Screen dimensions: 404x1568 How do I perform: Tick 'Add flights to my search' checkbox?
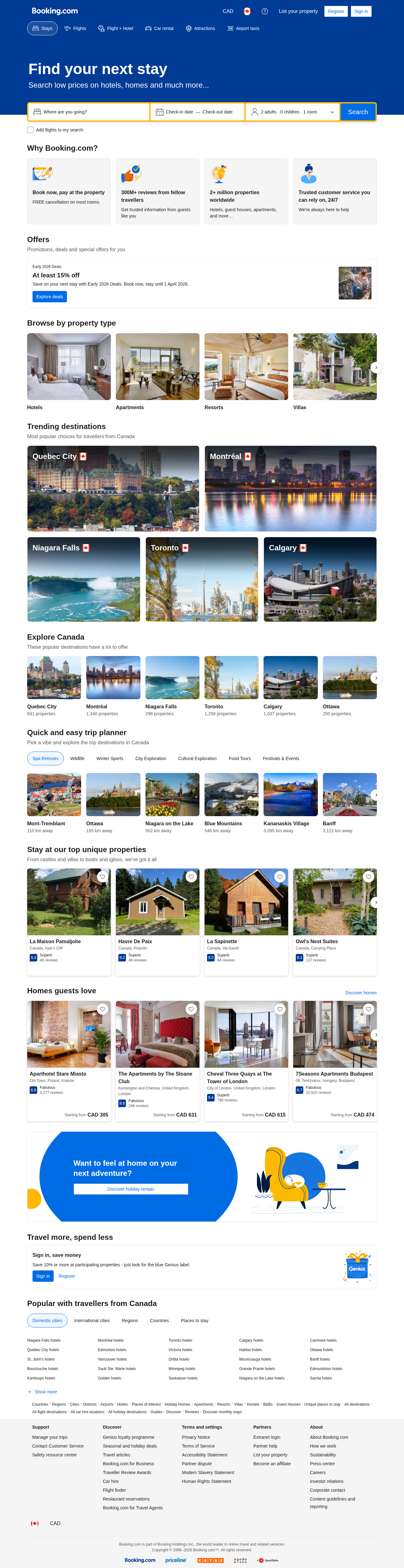pos(31,130)
